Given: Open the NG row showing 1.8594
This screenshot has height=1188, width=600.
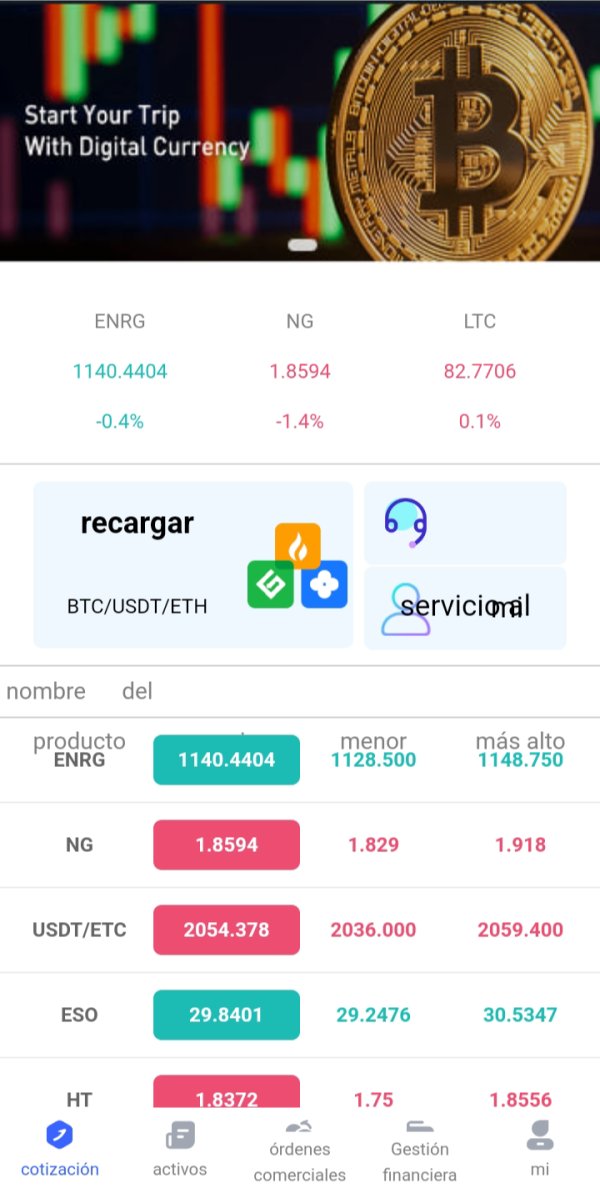Looking at the screenshot, I should (x=300, y=845).
